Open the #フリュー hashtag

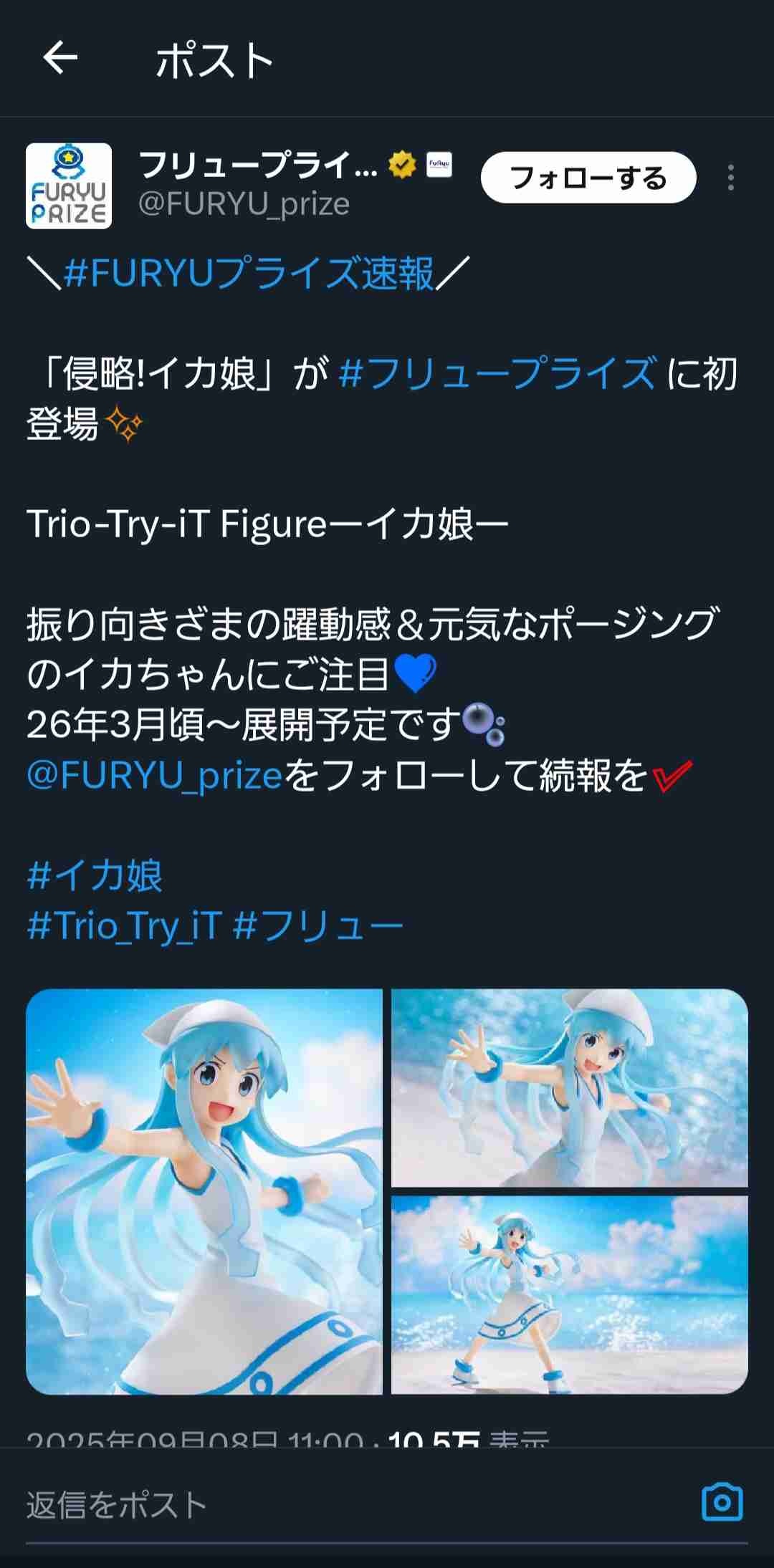[318, 925]
